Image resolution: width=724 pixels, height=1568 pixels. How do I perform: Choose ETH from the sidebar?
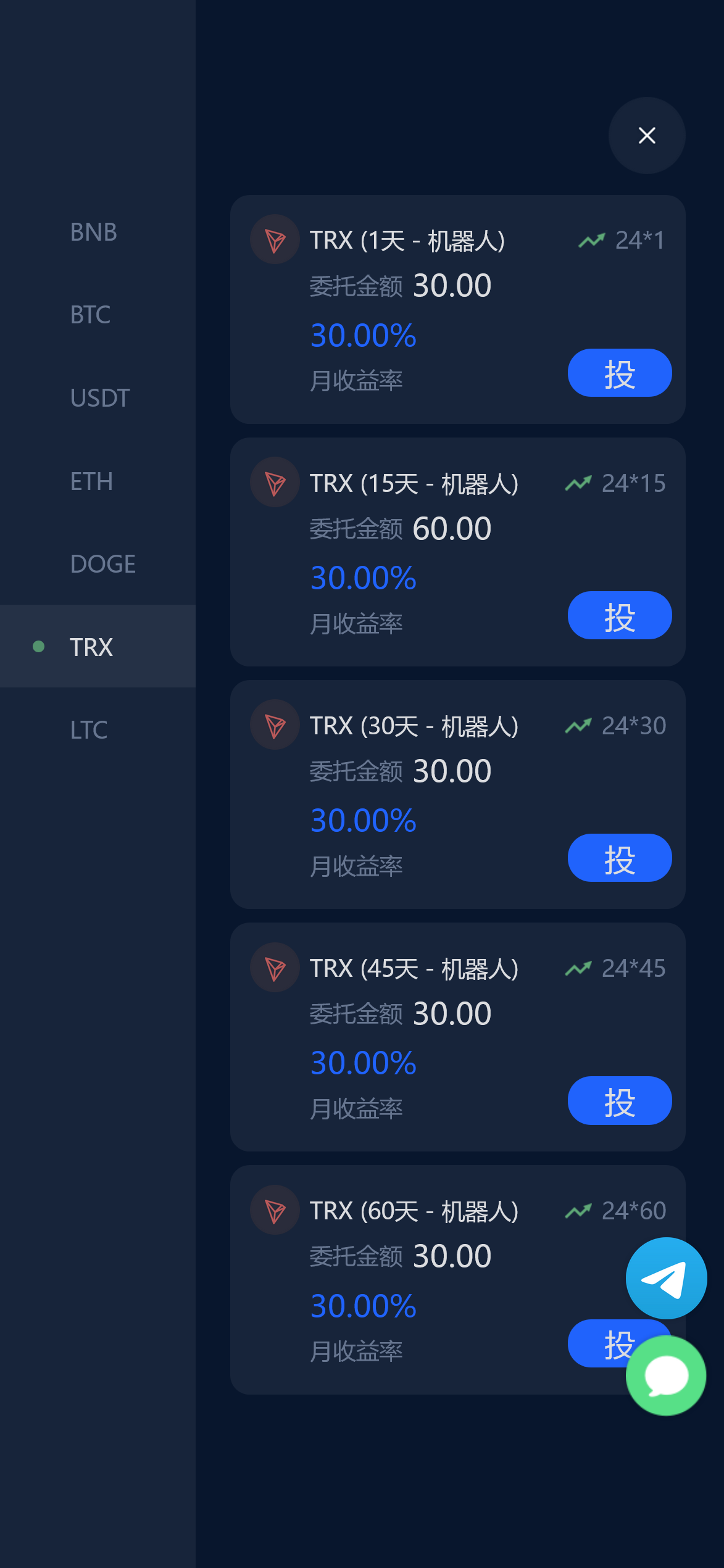click(91, 481)
